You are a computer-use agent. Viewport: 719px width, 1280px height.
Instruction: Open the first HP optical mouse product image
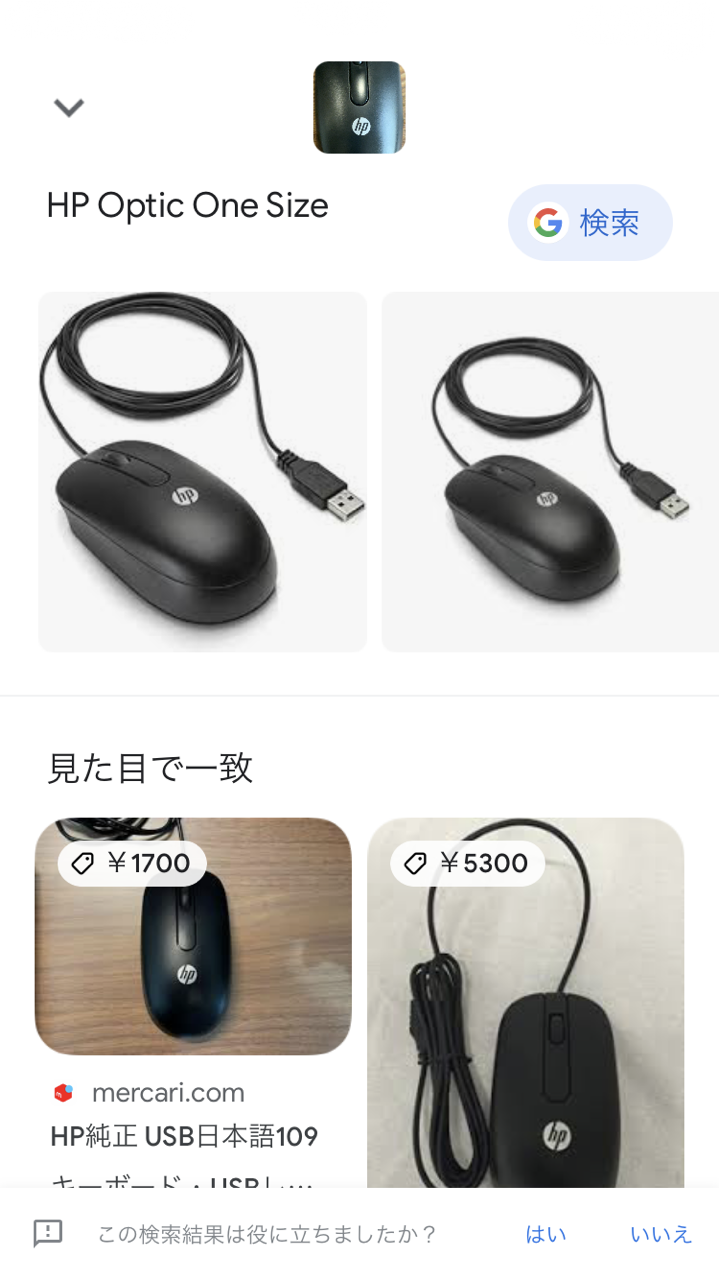pos(202,472)
